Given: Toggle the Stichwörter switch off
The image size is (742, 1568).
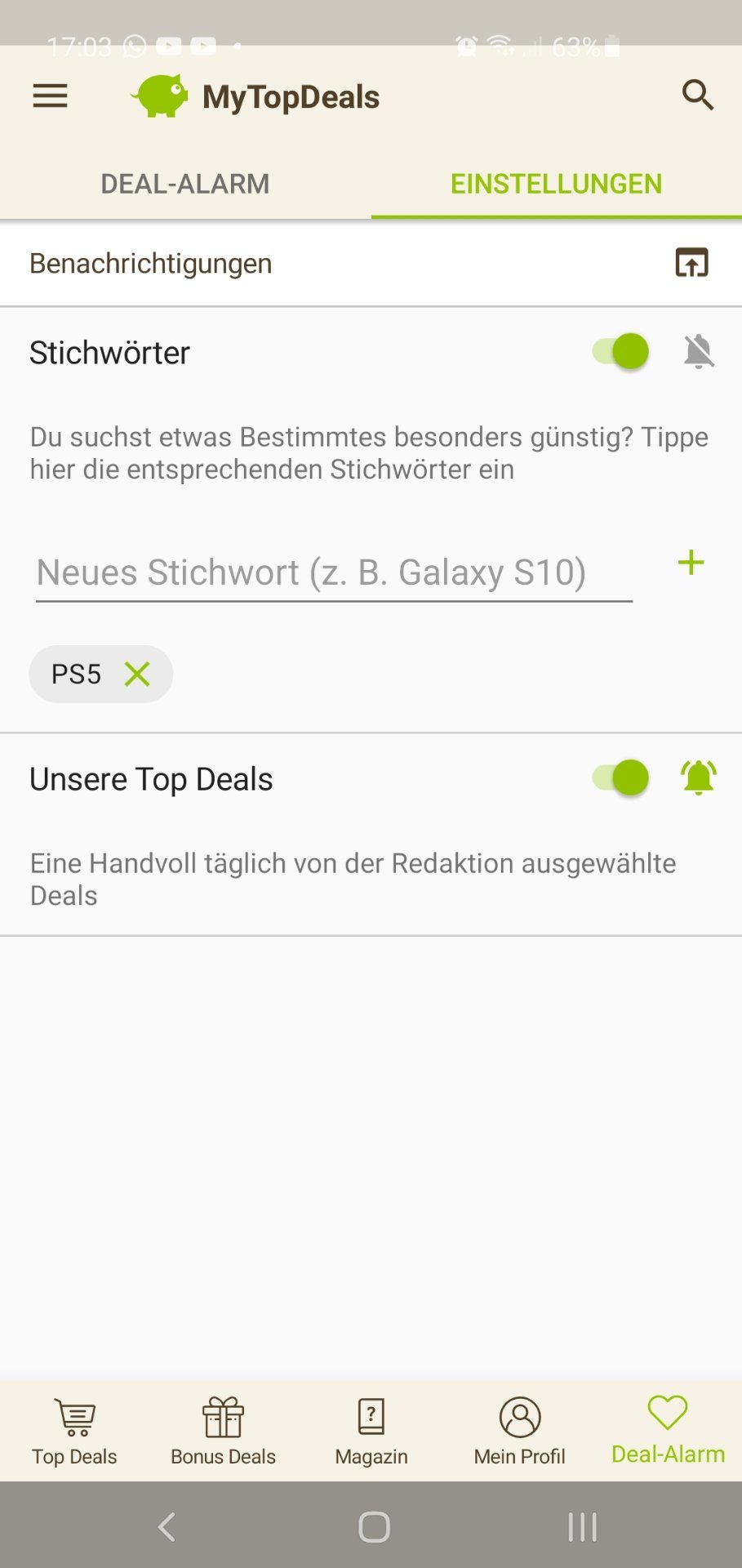Looking at the screenshot, I should pyautogui.click(x=621, y=352).
